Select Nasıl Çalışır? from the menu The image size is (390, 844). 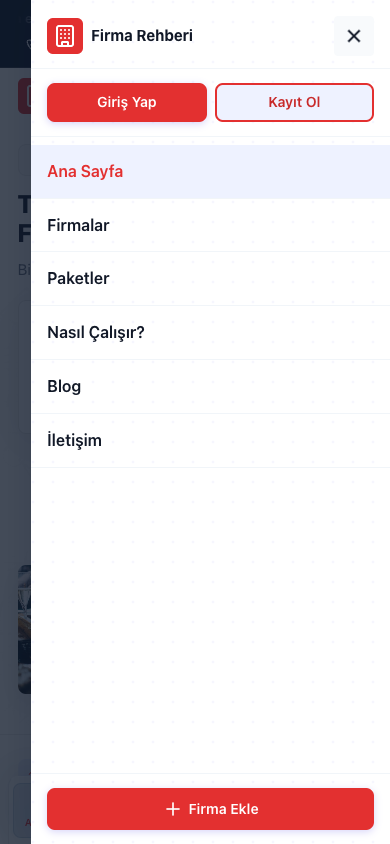[x=210, y=333]
